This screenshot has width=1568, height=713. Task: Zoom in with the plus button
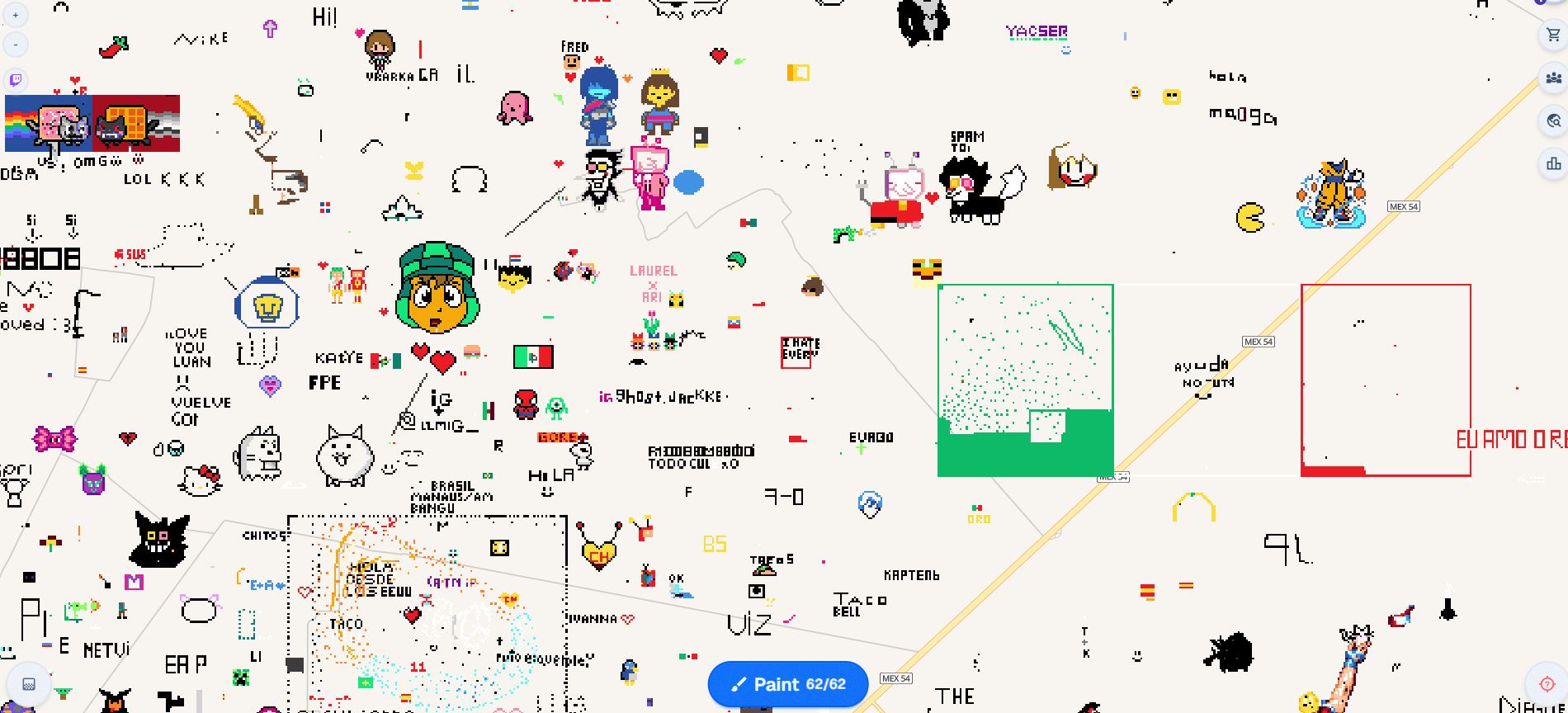click(16, 15)
